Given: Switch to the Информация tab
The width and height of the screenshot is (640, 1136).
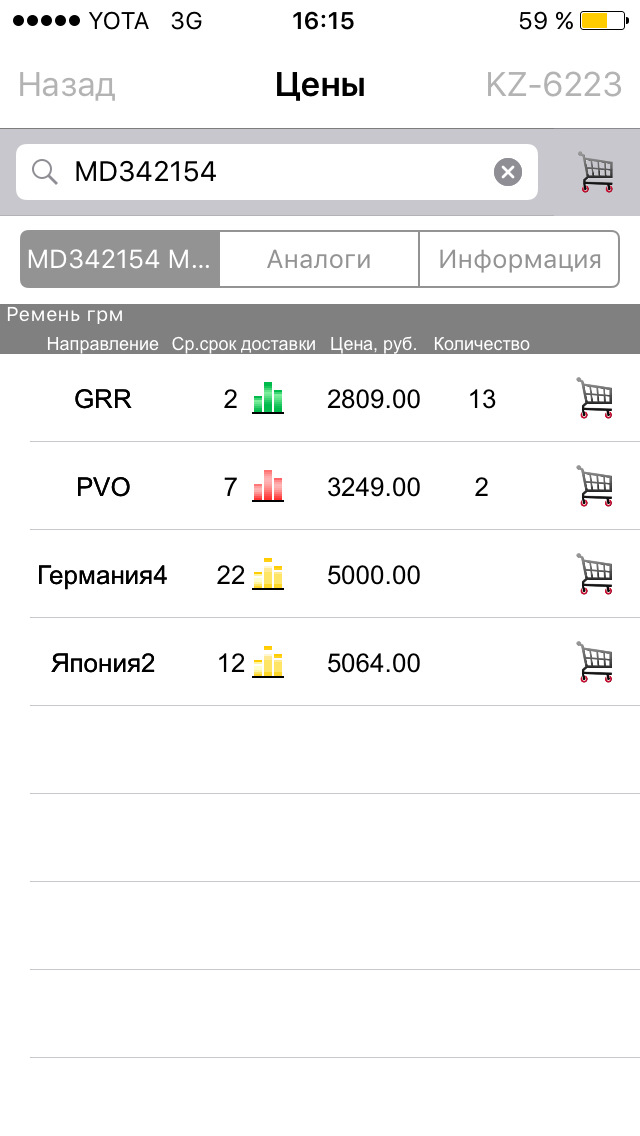Looking at the screenshot, I should [519, 260].
